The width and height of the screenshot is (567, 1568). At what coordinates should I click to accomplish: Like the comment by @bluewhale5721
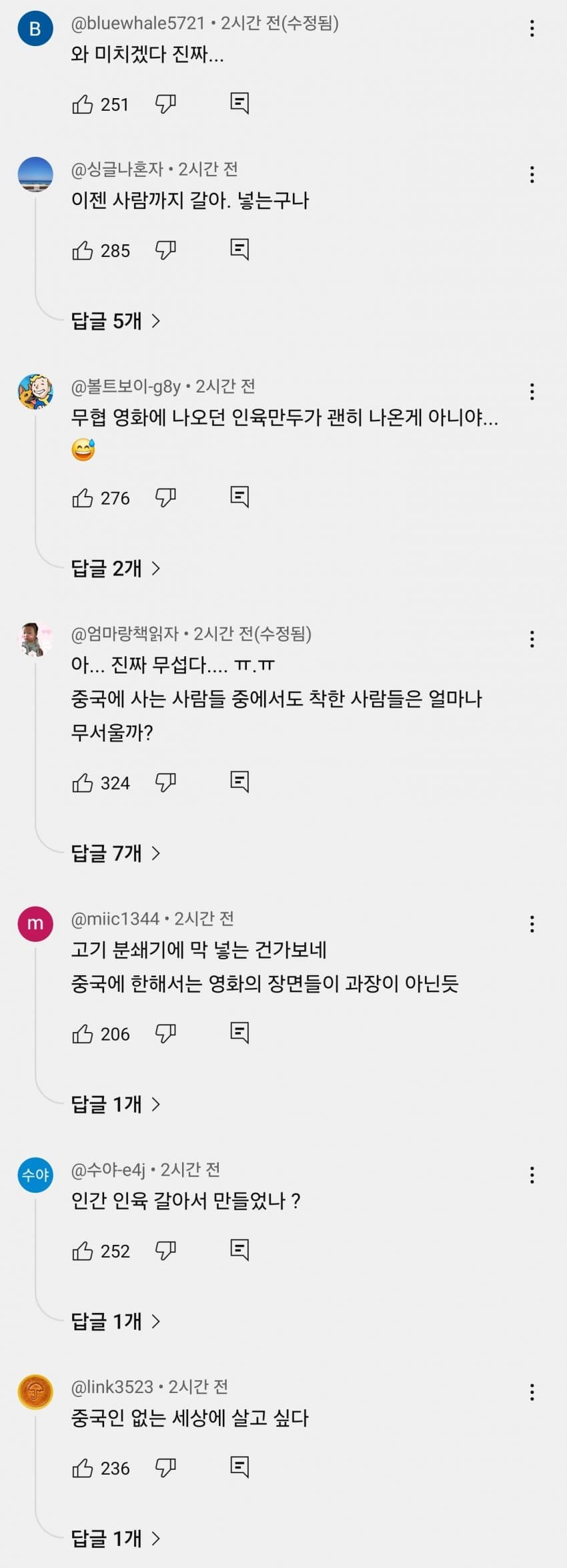pyautogui.click(x=83, y=104)
